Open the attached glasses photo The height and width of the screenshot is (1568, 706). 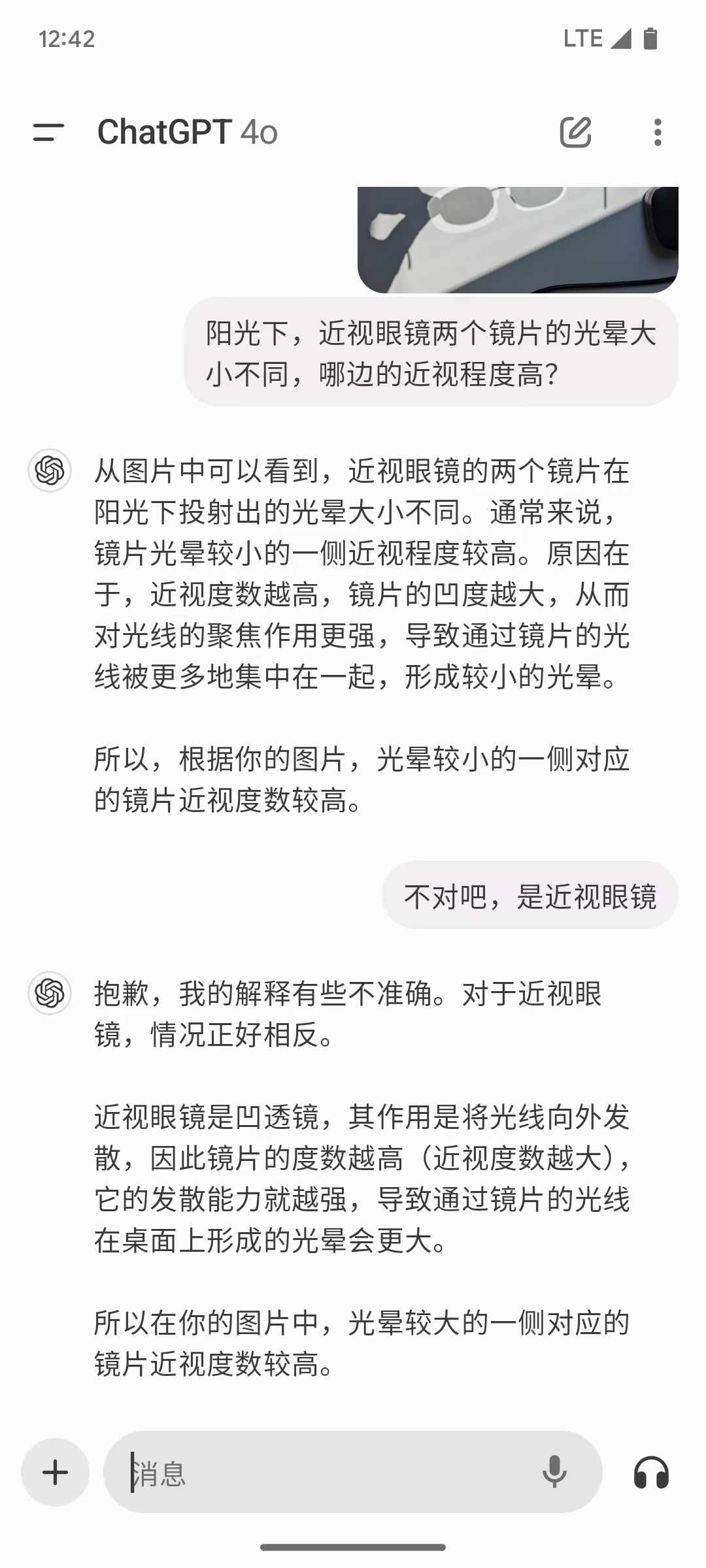518,240
